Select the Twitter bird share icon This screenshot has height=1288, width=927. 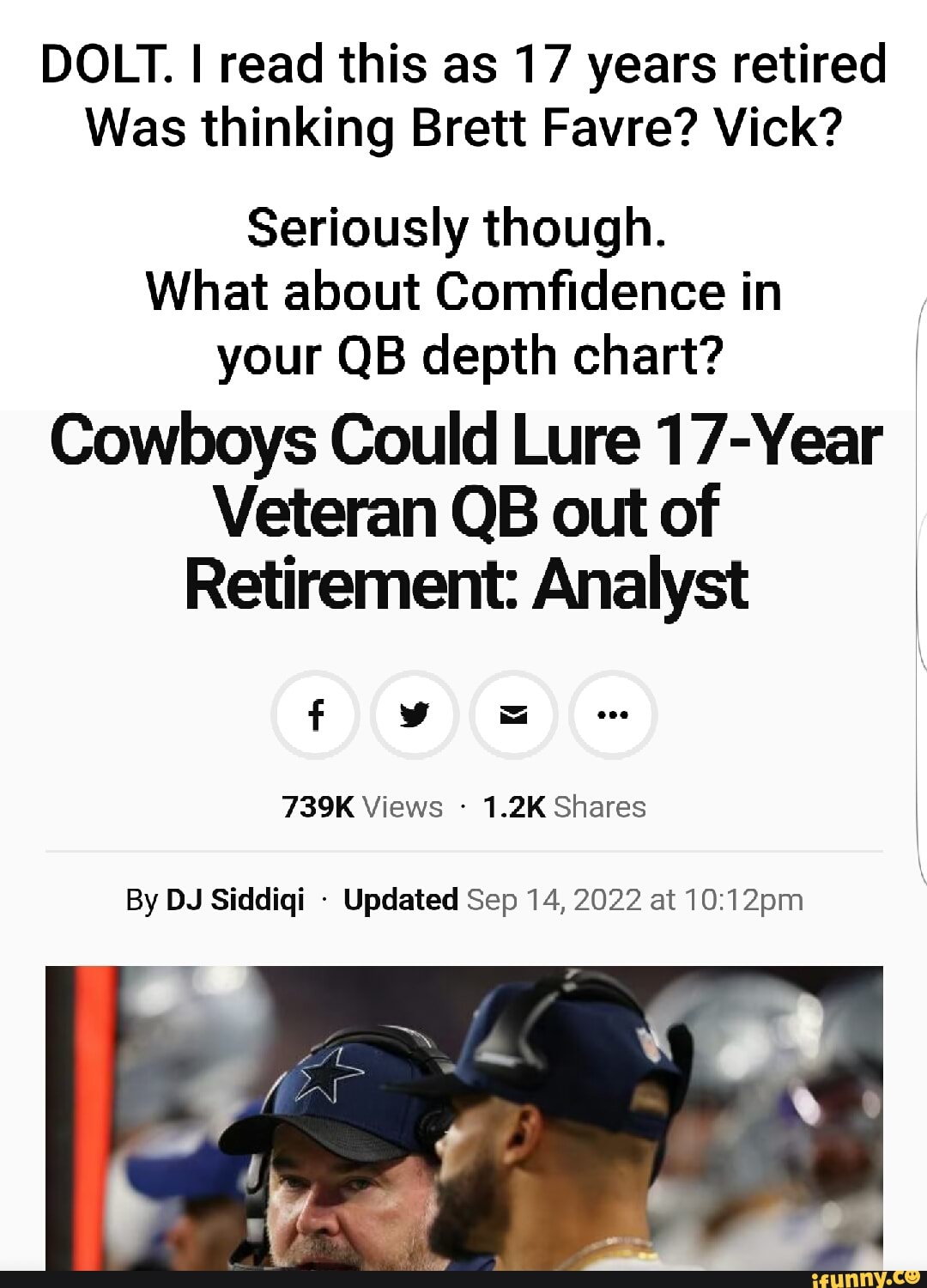[x=415, y=714]
